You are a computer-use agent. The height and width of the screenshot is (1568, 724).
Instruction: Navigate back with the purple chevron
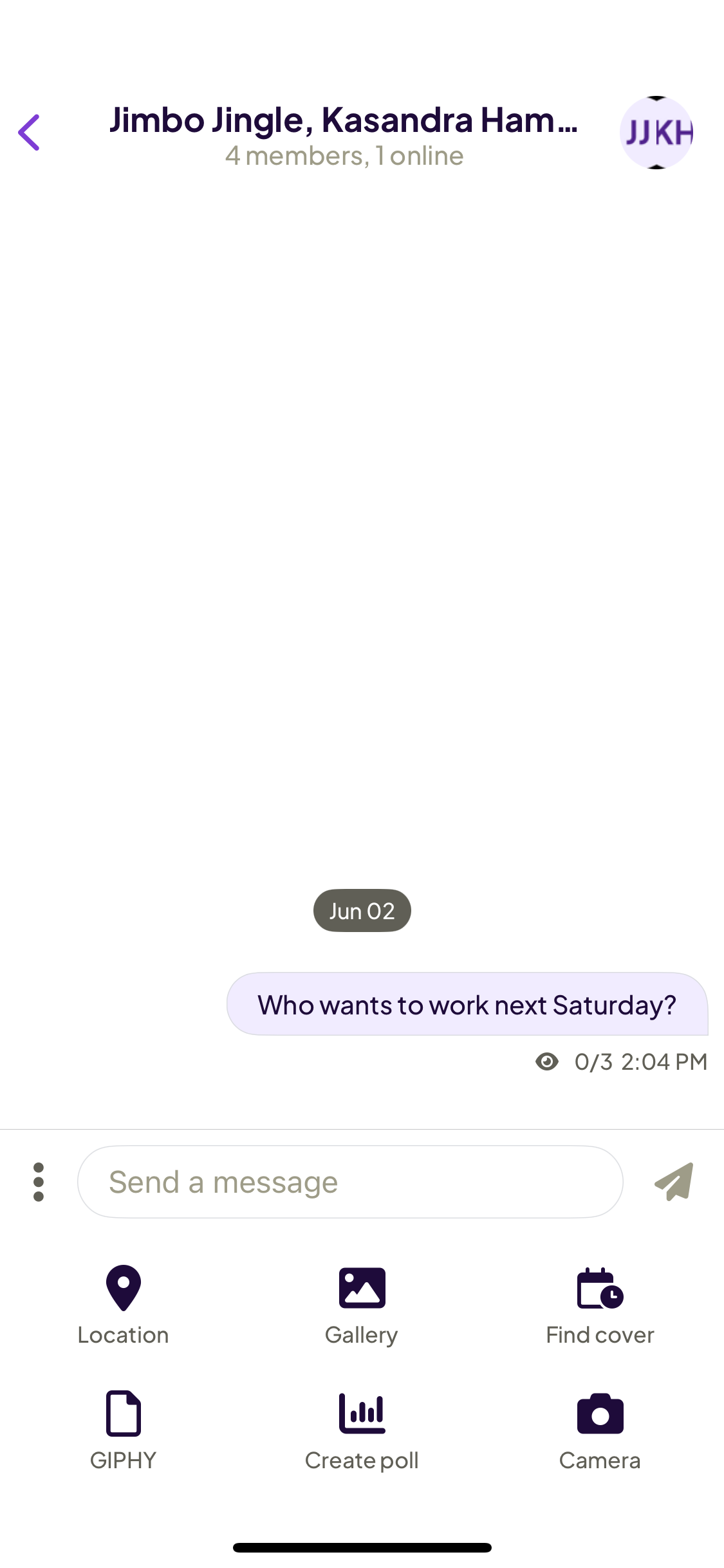tap(29, 132)
